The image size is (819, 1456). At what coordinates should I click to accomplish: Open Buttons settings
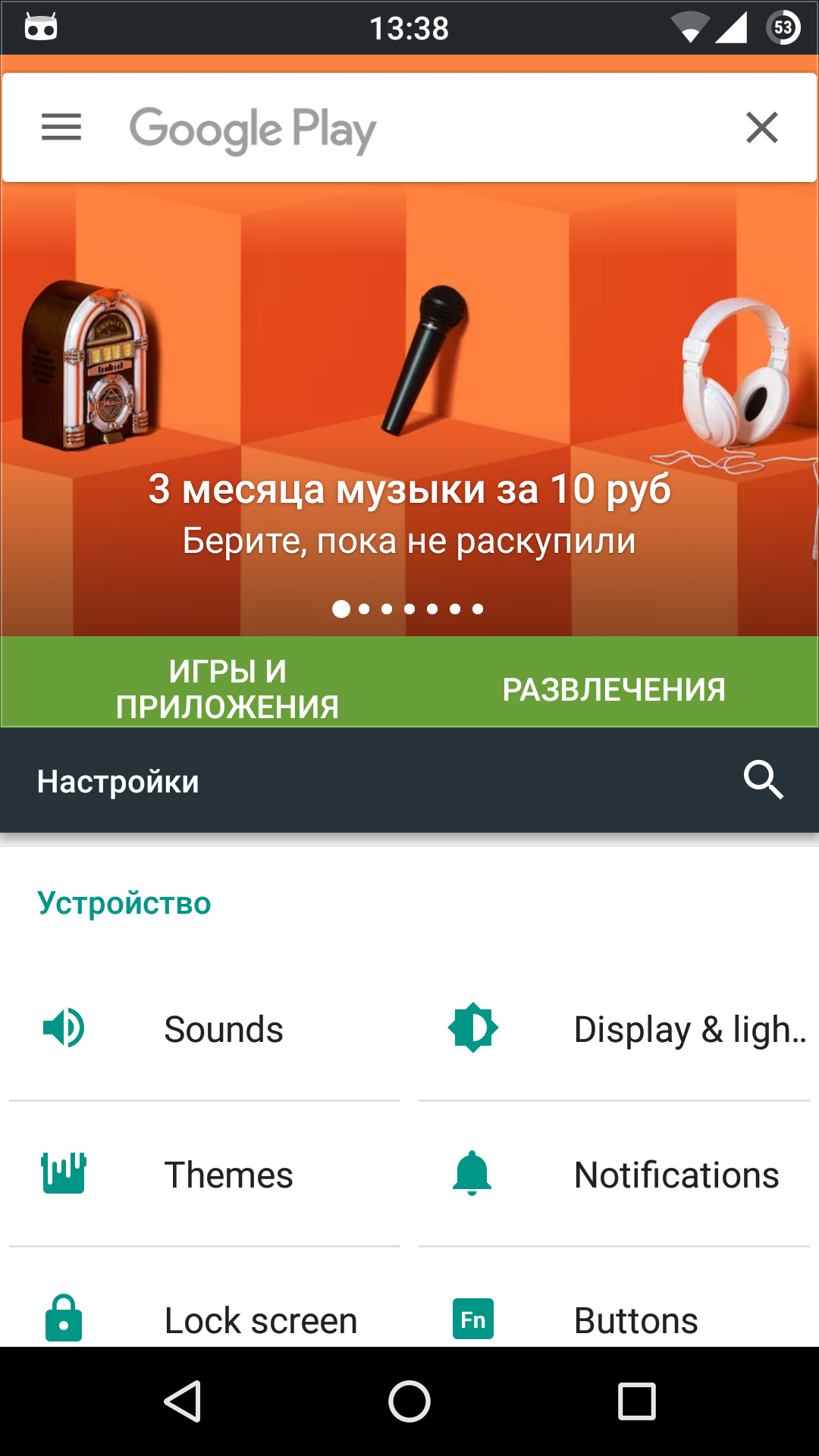[x=614, y=1319]
